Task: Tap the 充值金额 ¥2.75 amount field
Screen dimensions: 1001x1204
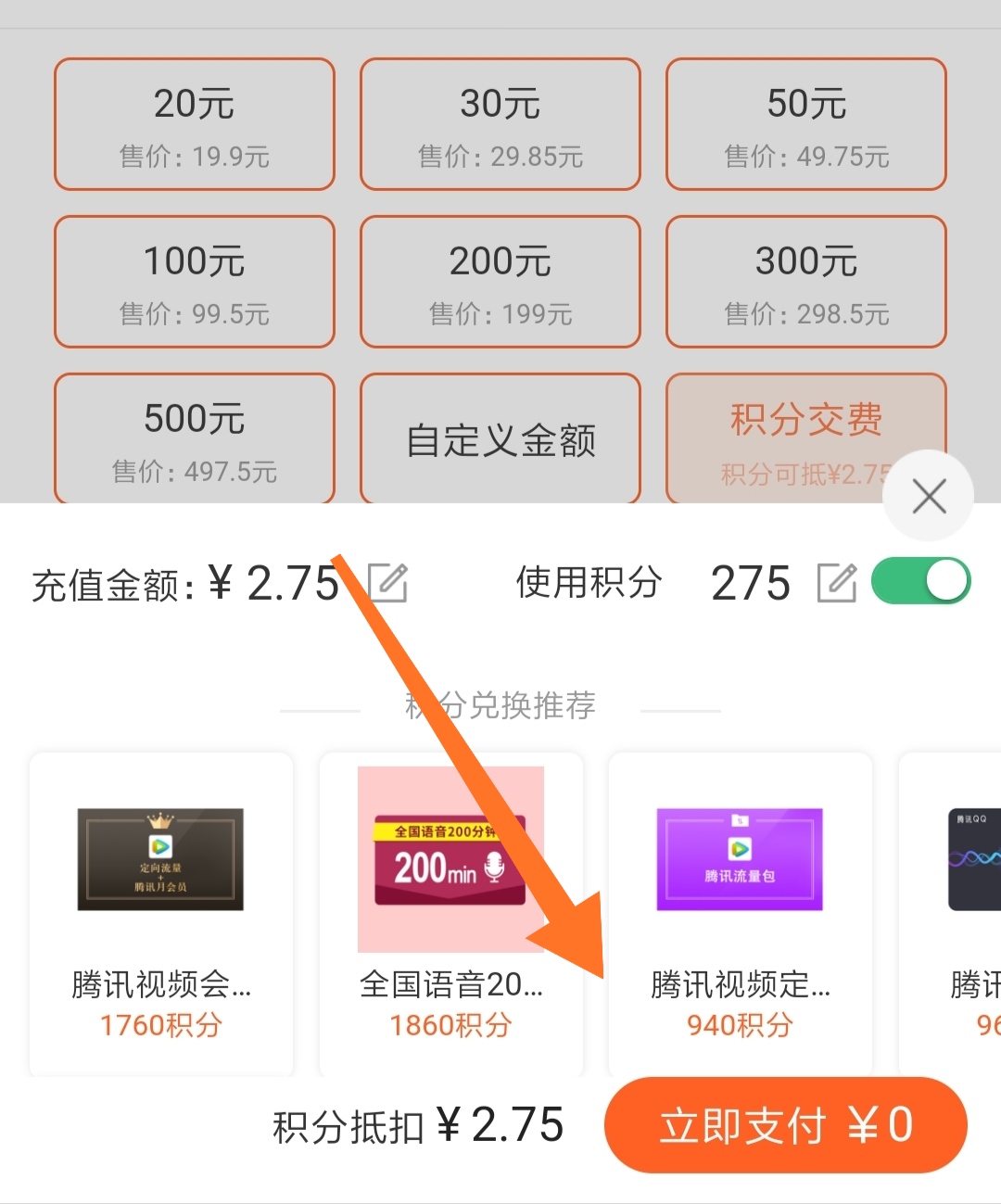Action: 185,583
